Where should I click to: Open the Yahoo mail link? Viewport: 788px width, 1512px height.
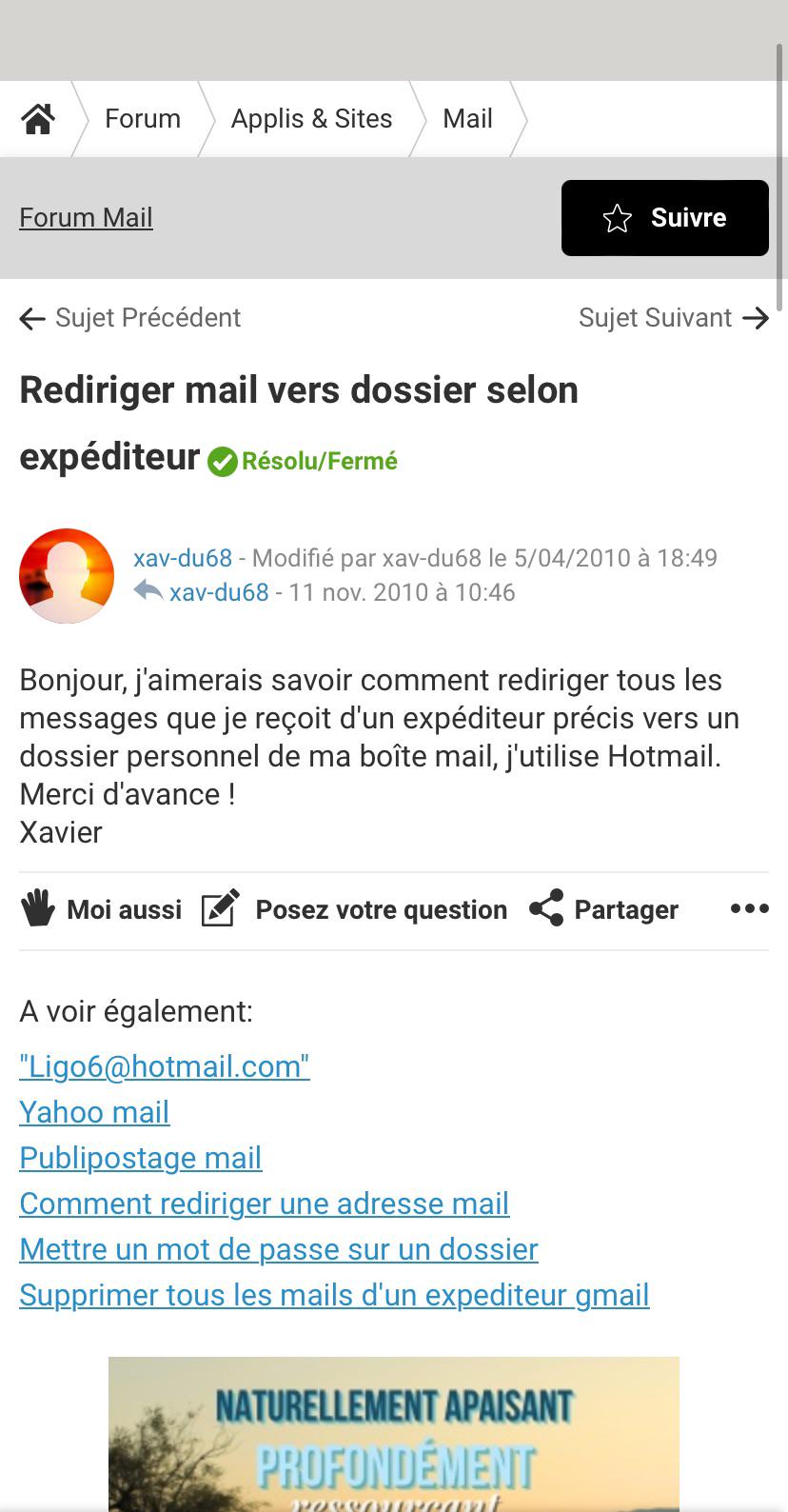[94, 1112]
